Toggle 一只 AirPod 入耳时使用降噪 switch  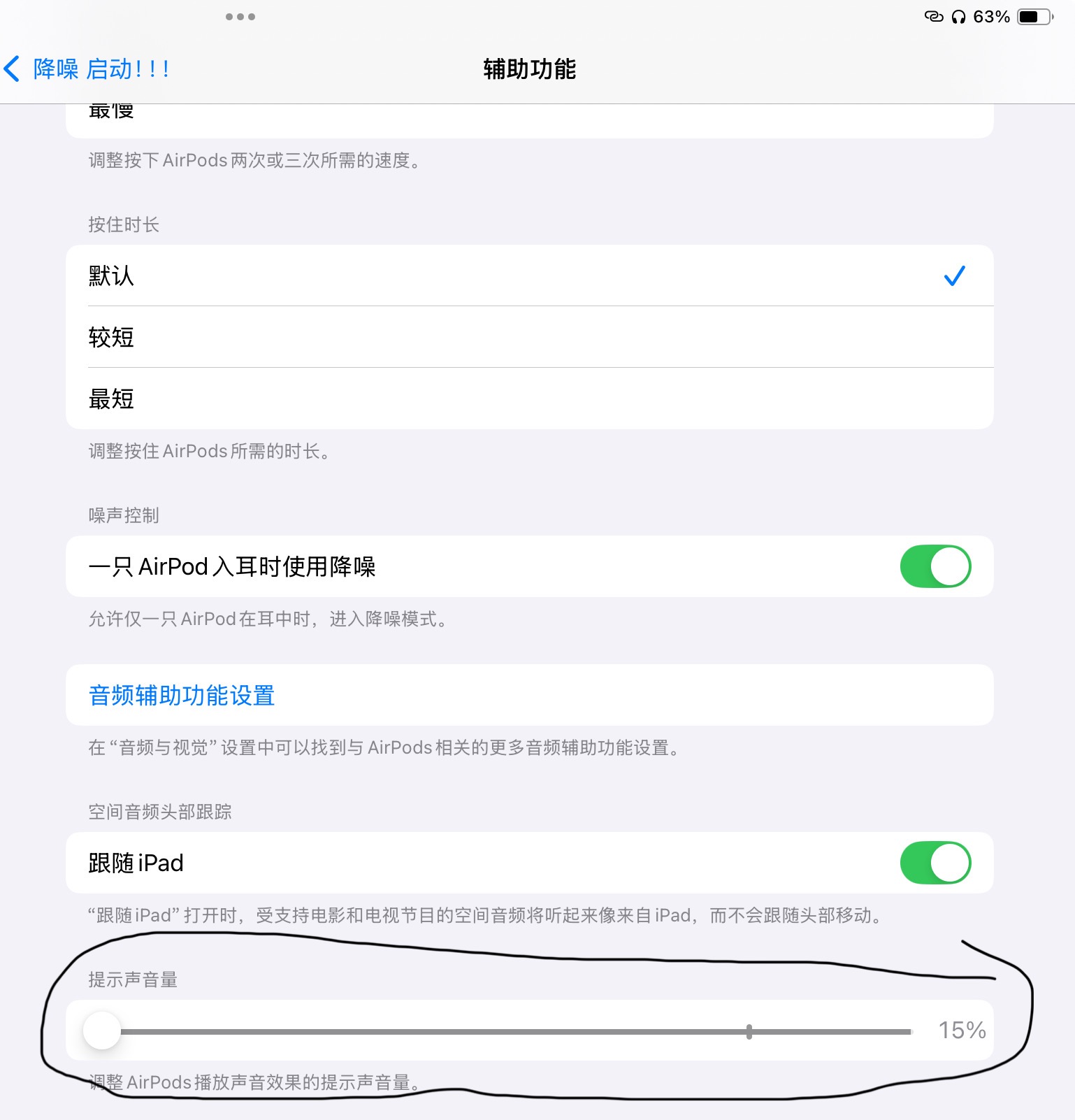[x=935, y=566]
